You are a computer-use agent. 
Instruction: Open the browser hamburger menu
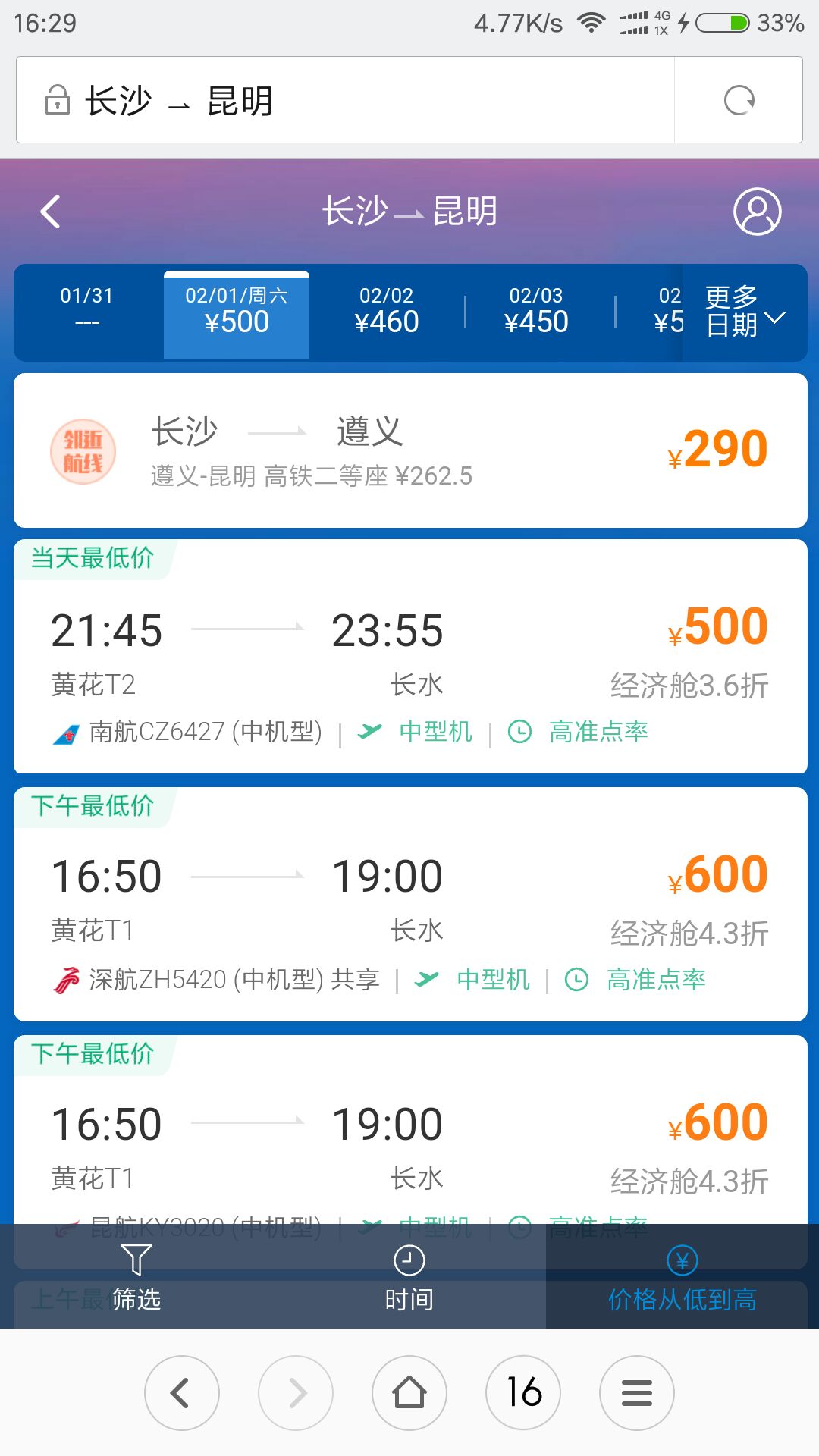(637, 1393)
